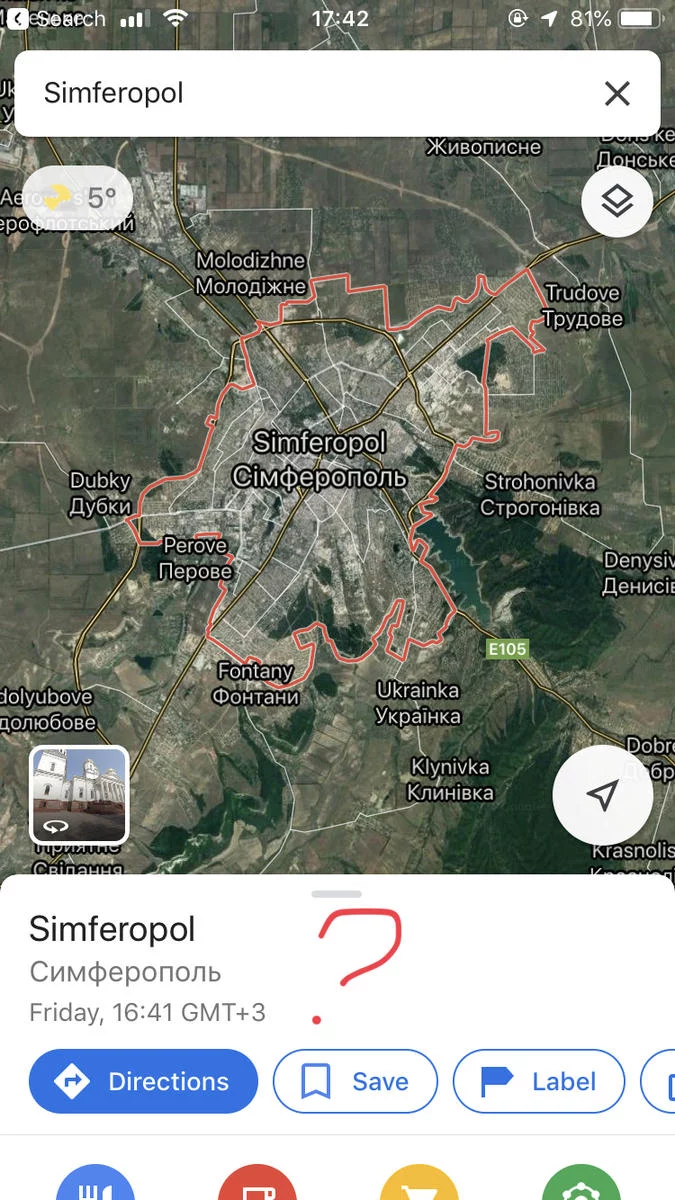Viewport: 675px width, 1200px height.
Task: Tap the place sheet's grey handle
Action: click(x=337, y=893)
